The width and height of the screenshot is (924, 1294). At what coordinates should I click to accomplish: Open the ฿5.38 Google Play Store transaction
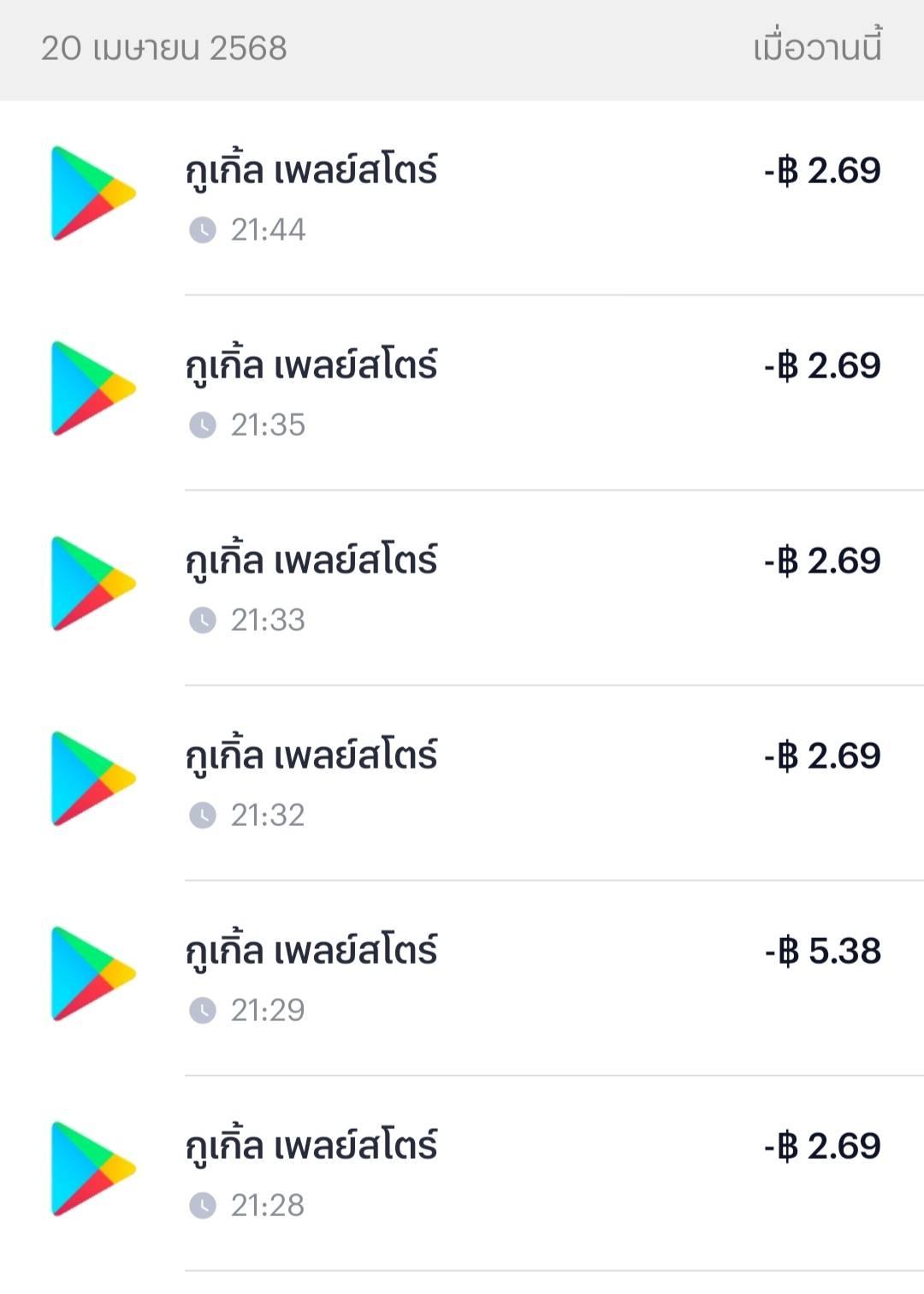[462, 977]
